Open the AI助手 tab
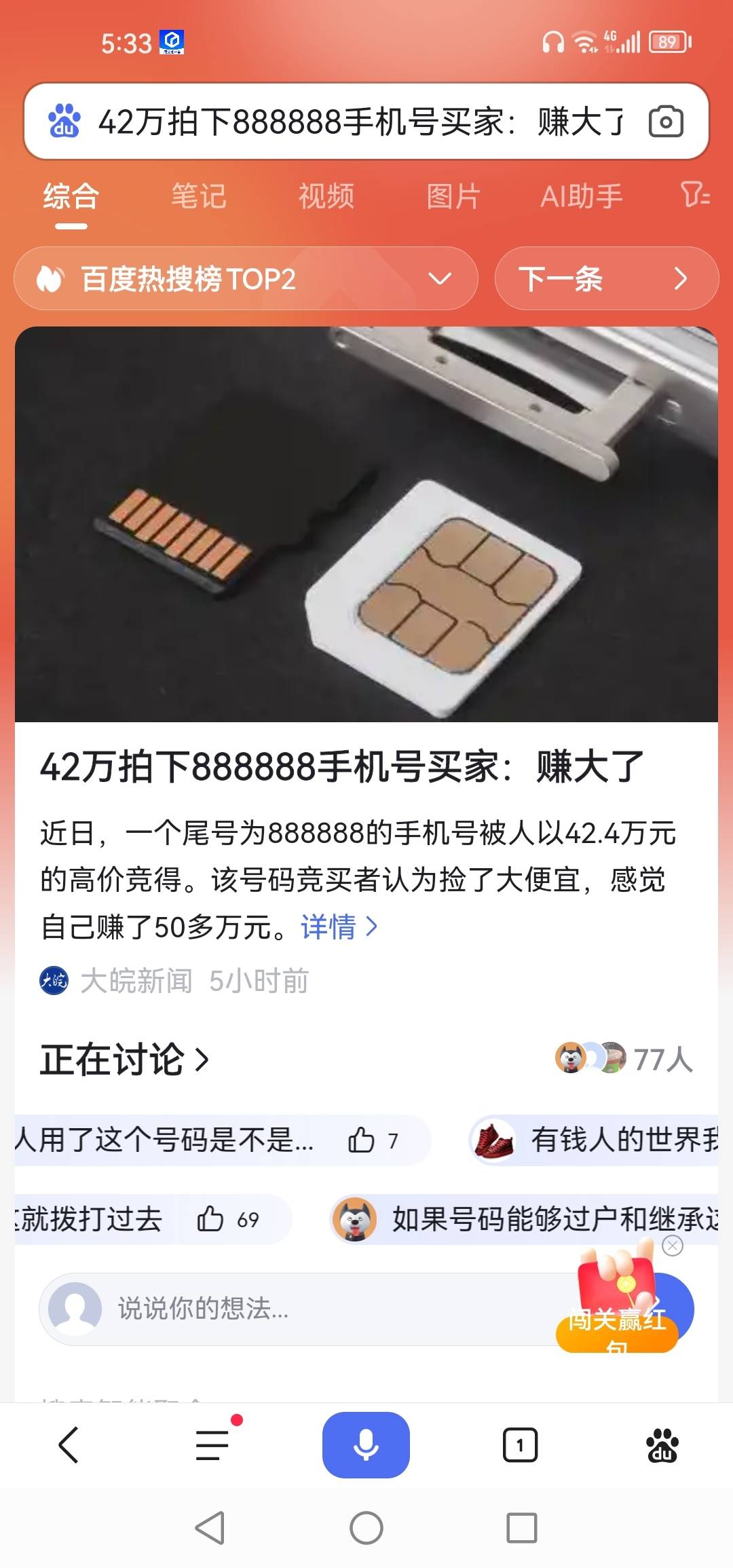Image resolution: width=733 pixels, height=1568 pixels. point(581,197)
